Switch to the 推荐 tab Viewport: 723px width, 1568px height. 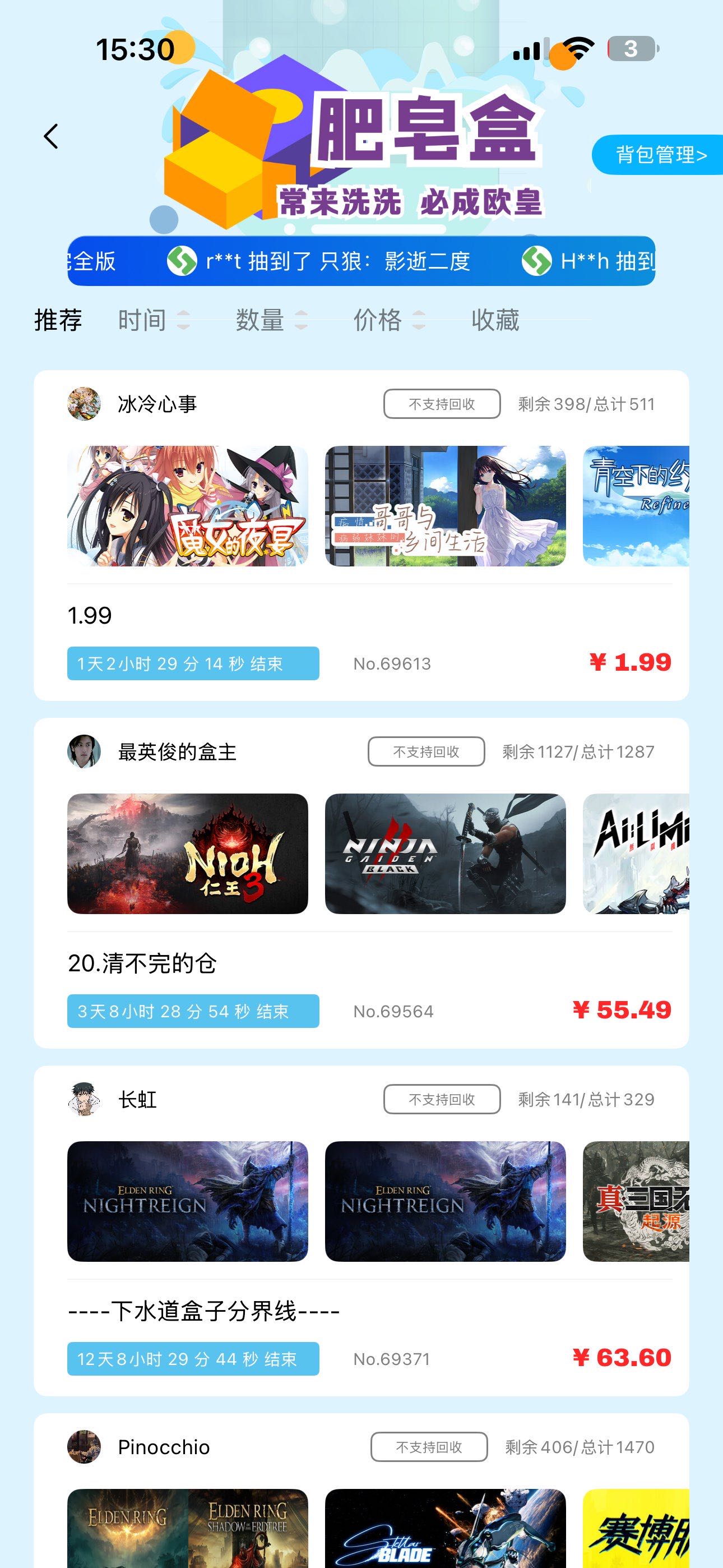click(58, 320)
